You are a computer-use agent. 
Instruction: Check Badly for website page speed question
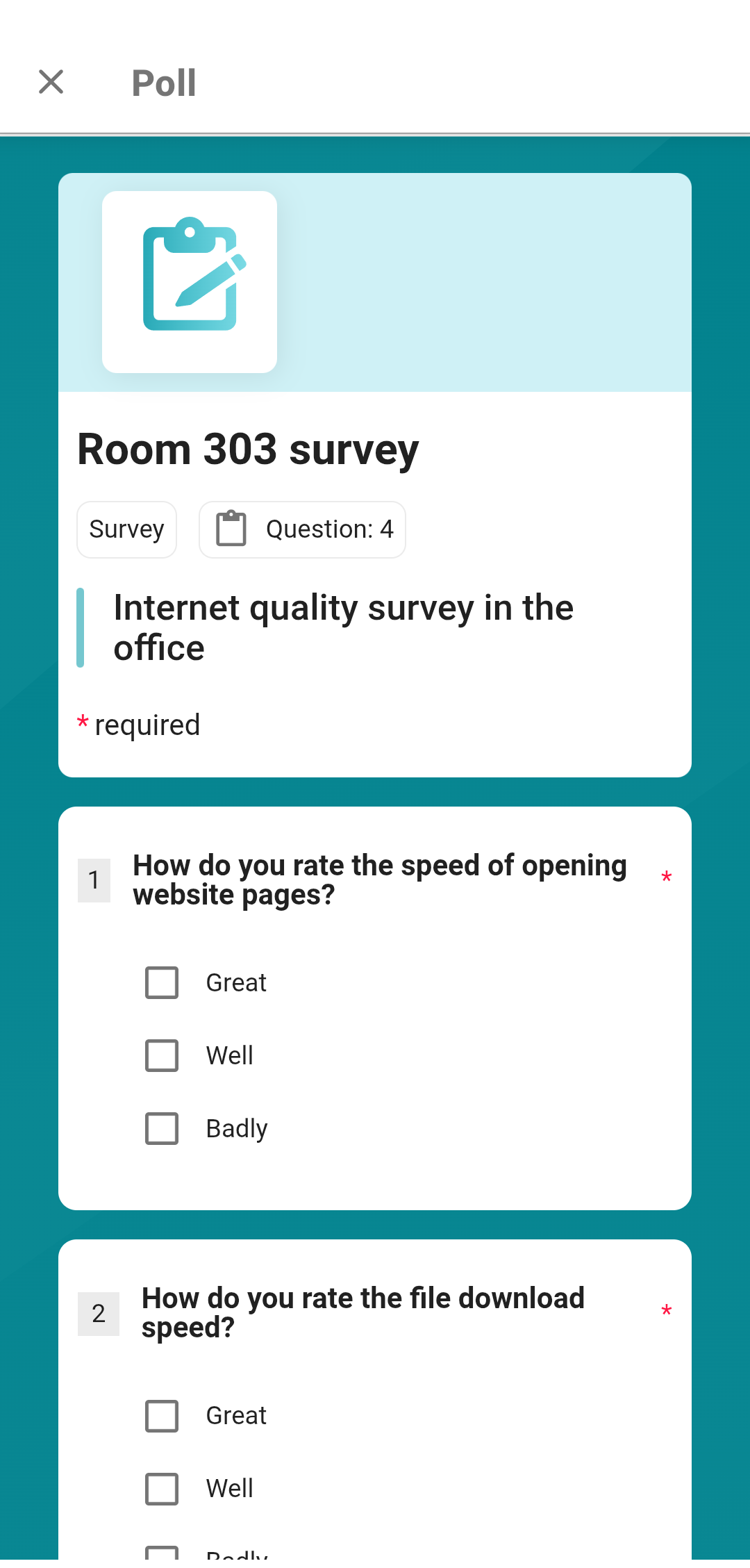(x=162, y=1128)
